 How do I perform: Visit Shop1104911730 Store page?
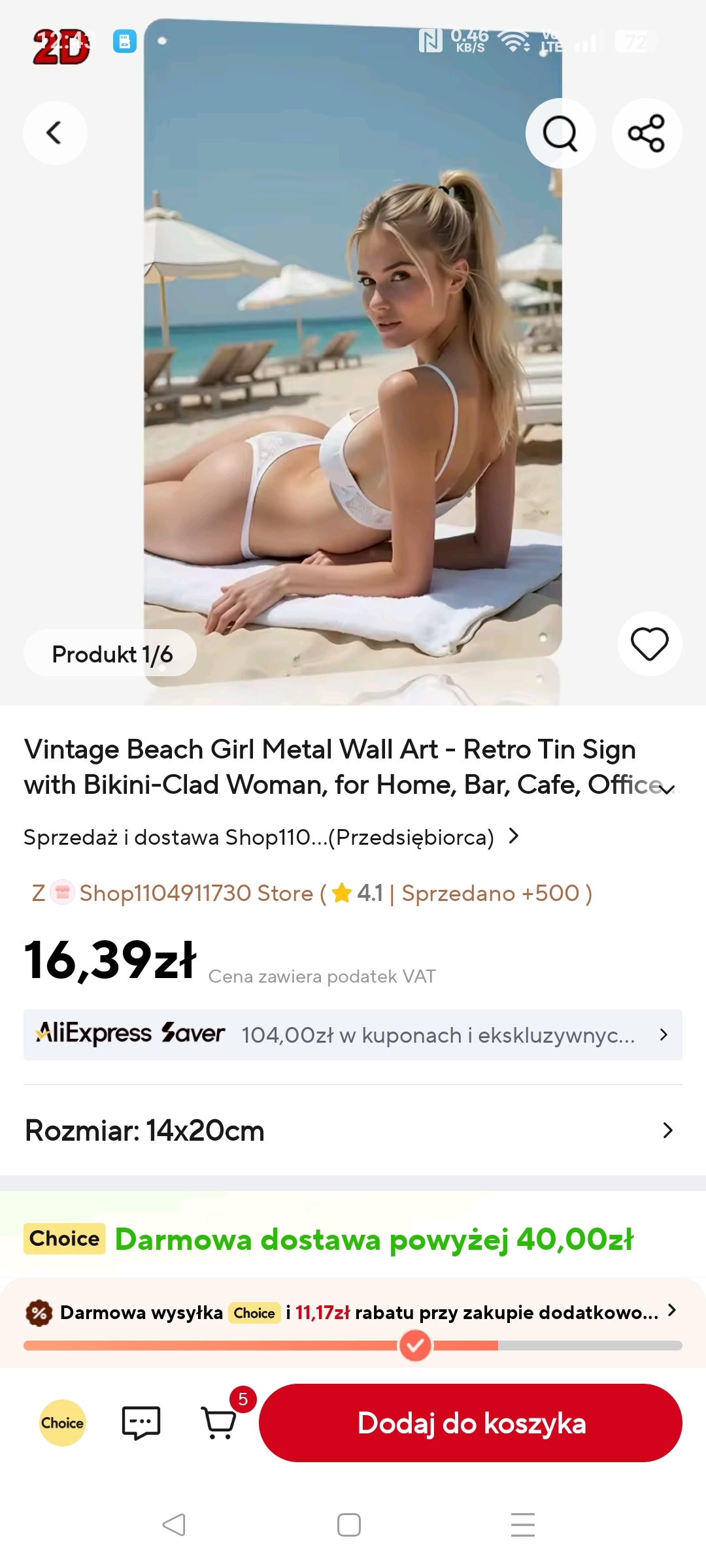point(196,893)
